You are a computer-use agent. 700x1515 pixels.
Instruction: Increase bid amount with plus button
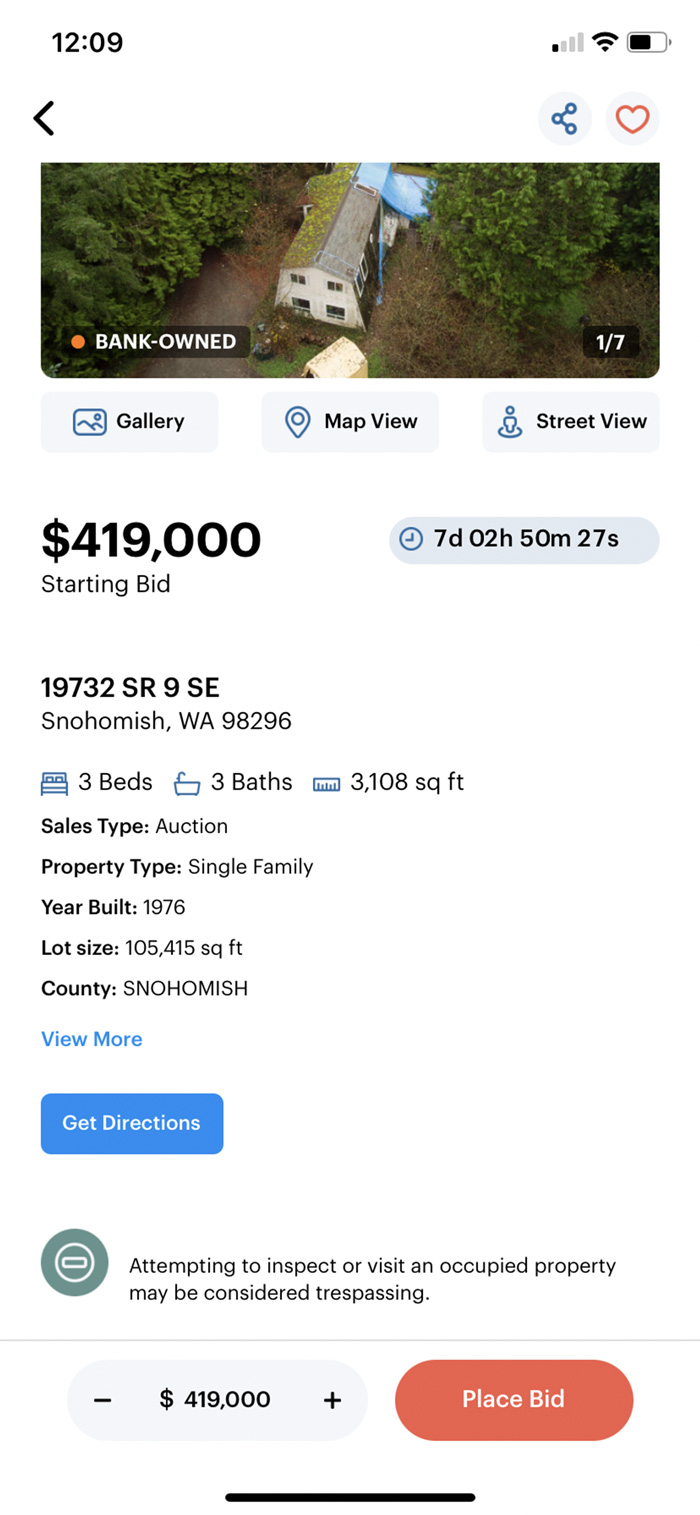tap(333, 1400)
